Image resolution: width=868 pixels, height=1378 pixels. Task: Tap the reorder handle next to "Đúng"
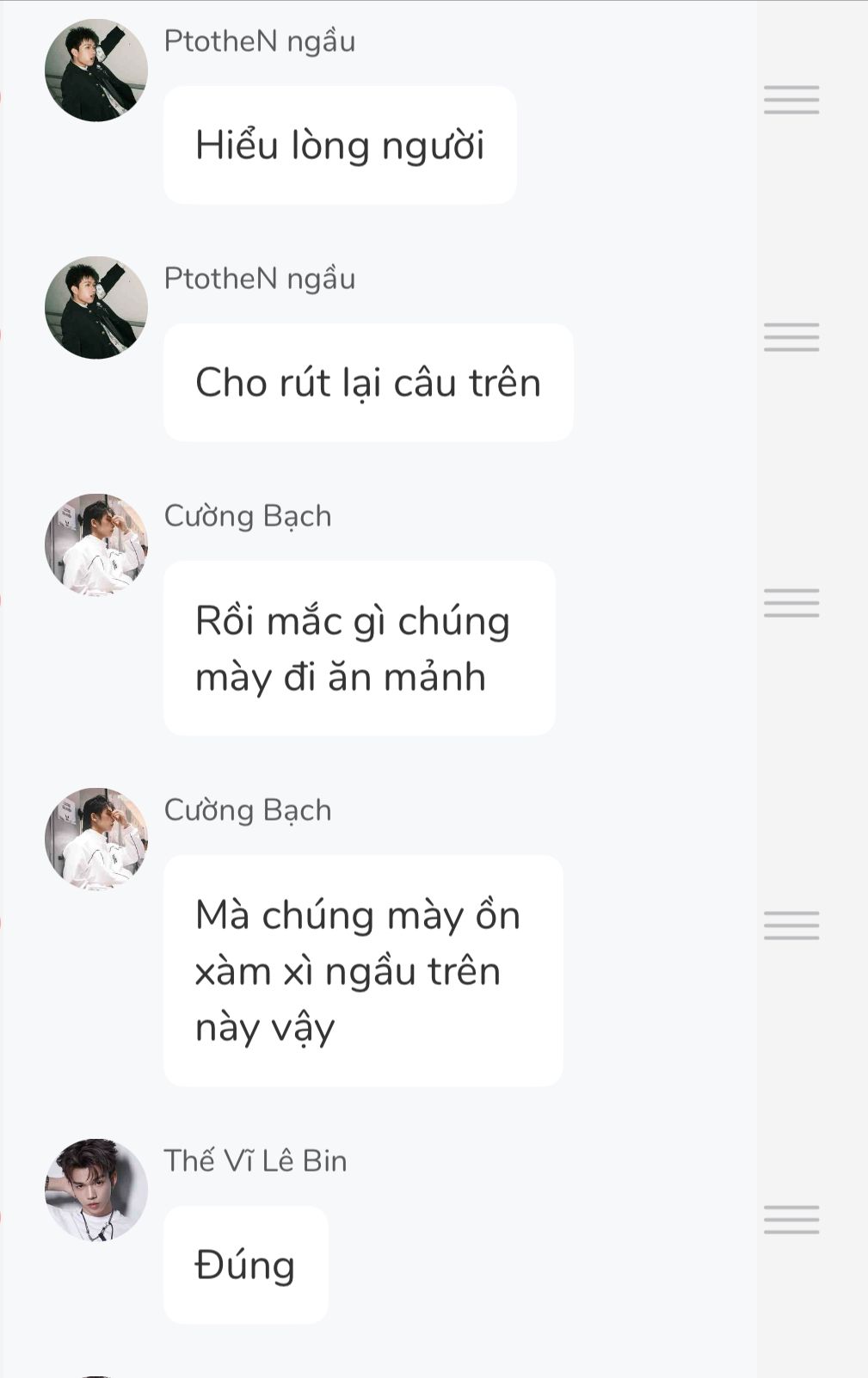(791, 1220)
